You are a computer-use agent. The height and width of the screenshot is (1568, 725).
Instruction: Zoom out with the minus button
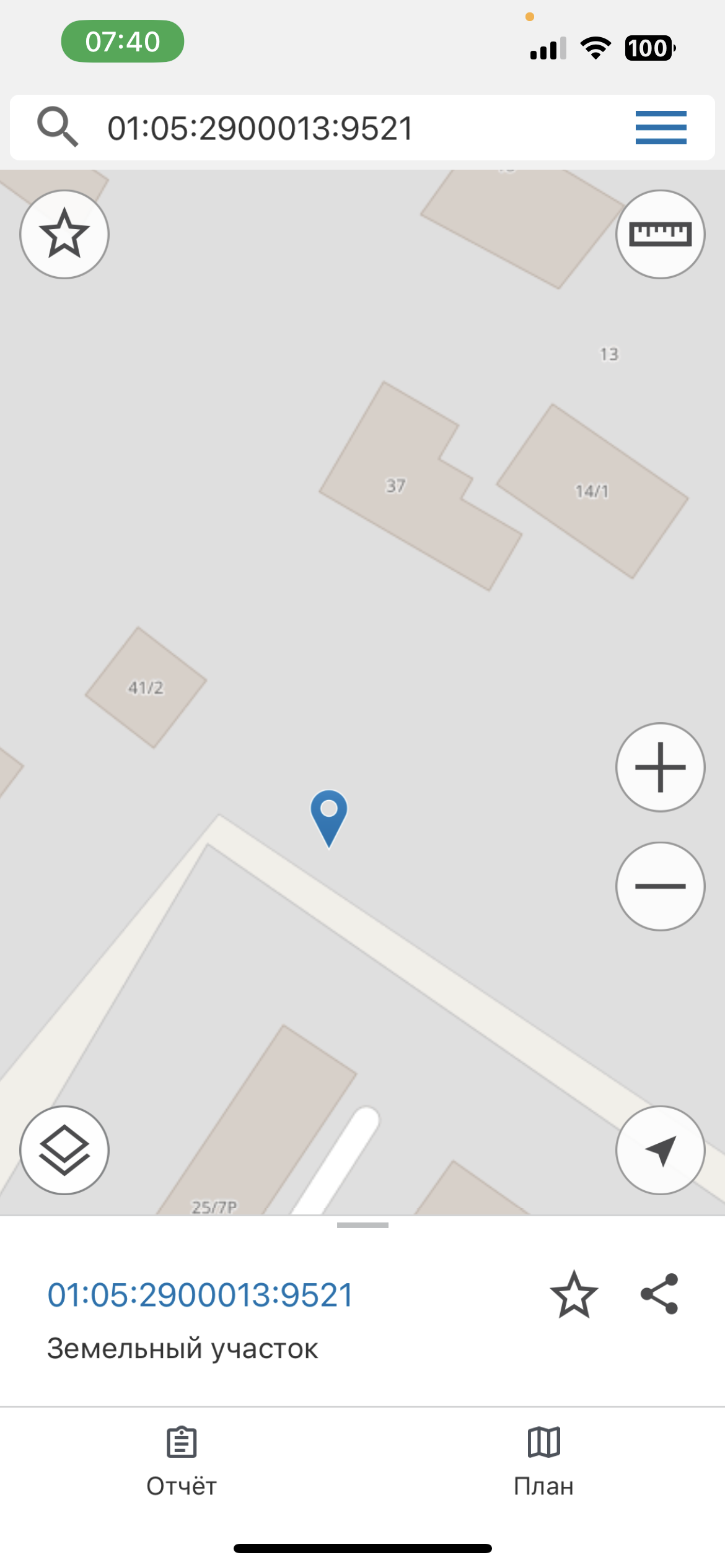(661, 886)
